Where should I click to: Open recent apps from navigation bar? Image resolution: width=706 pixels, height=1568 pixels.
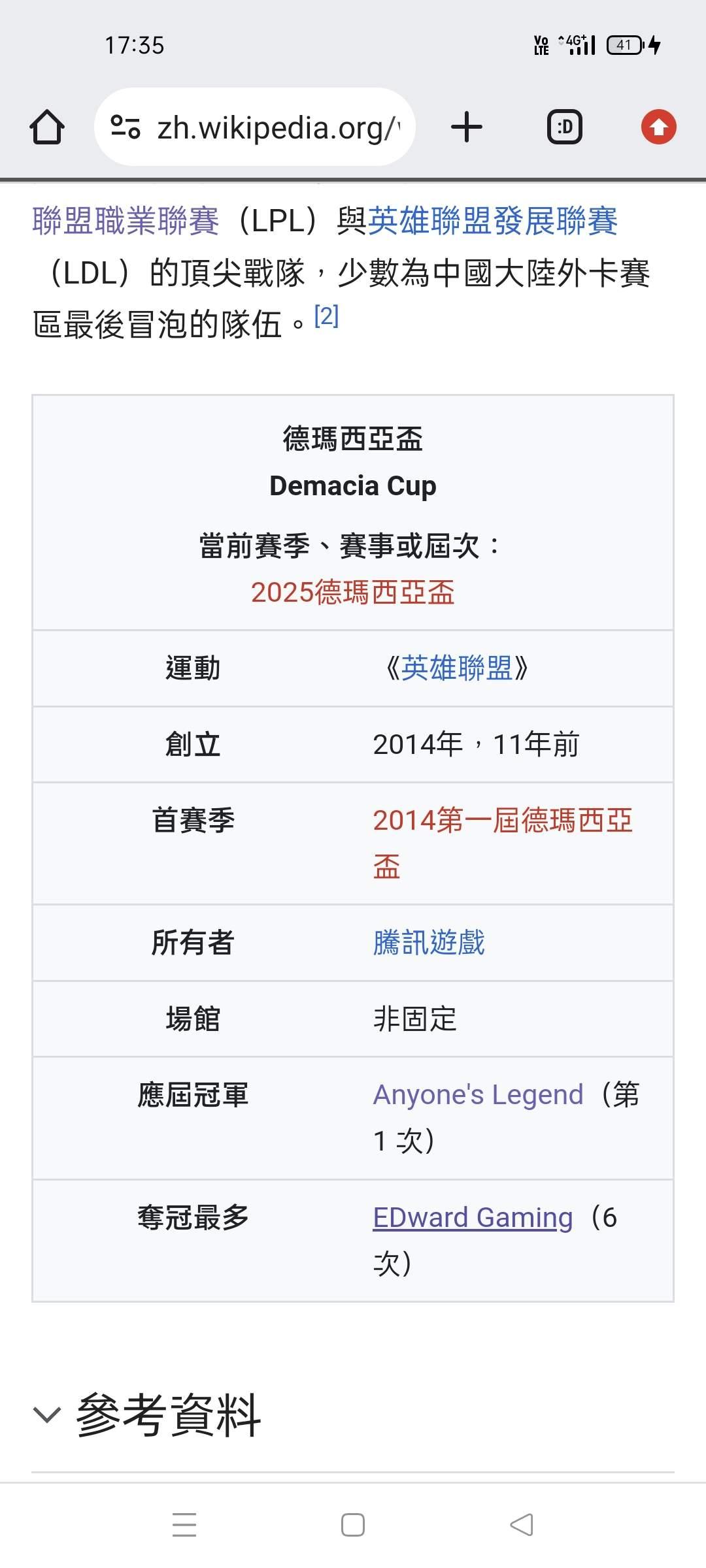click(184, 1525)
